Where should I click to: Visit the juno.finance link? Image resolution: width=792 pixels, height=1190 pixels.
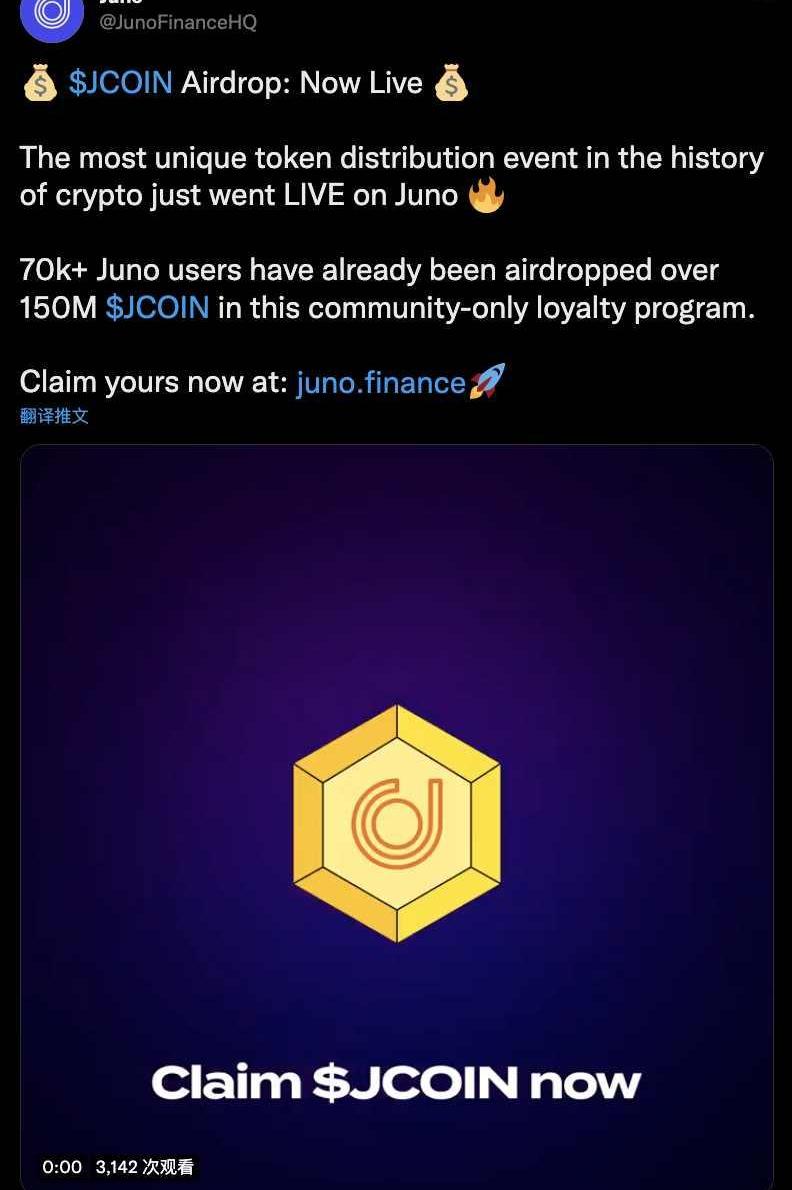pyautogui.click(x=381, y=382)
